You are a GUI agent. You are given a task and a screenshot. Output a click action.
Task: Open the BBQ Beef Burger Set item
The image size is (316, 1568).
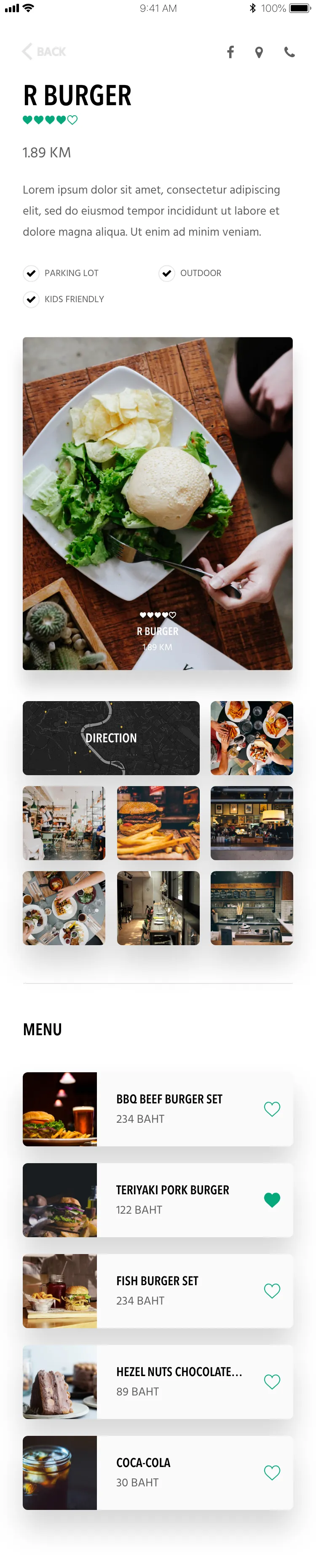click(x=169, y=1108)
